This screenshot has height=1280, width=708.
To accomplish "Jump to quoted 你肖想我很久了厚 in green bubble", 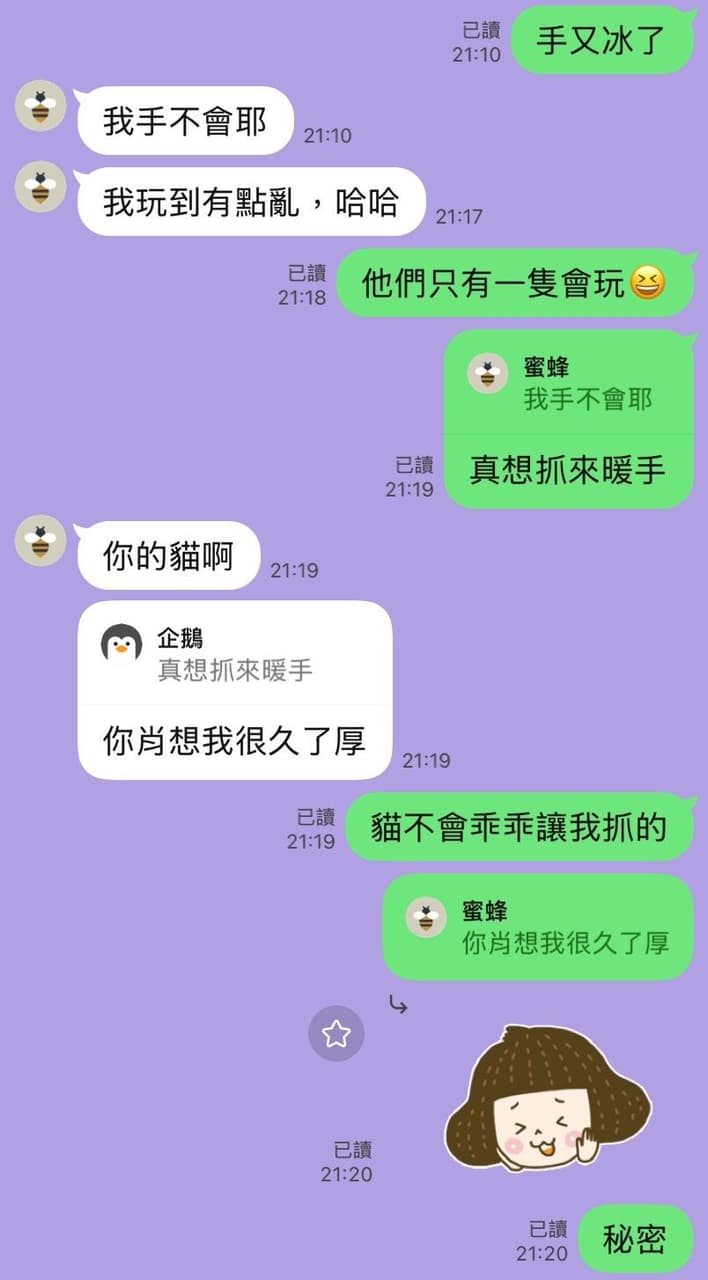I will coord(538,926).
